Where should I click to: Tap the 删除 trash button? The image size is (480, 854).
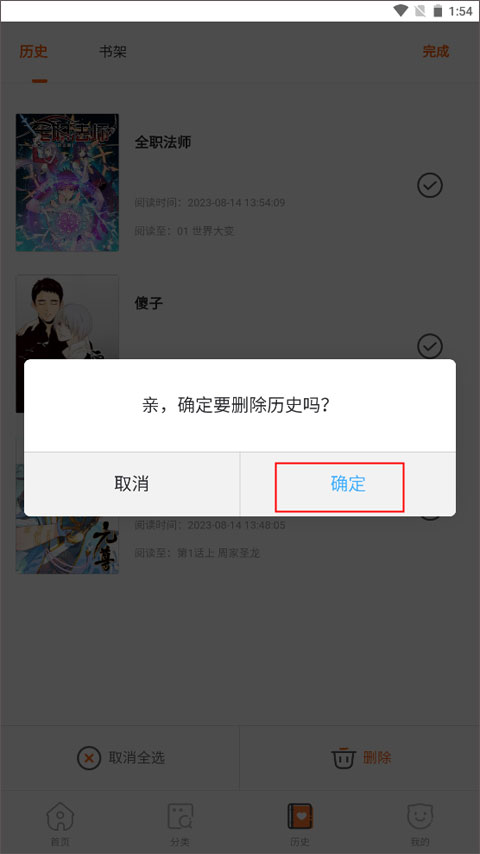point(361,758)
